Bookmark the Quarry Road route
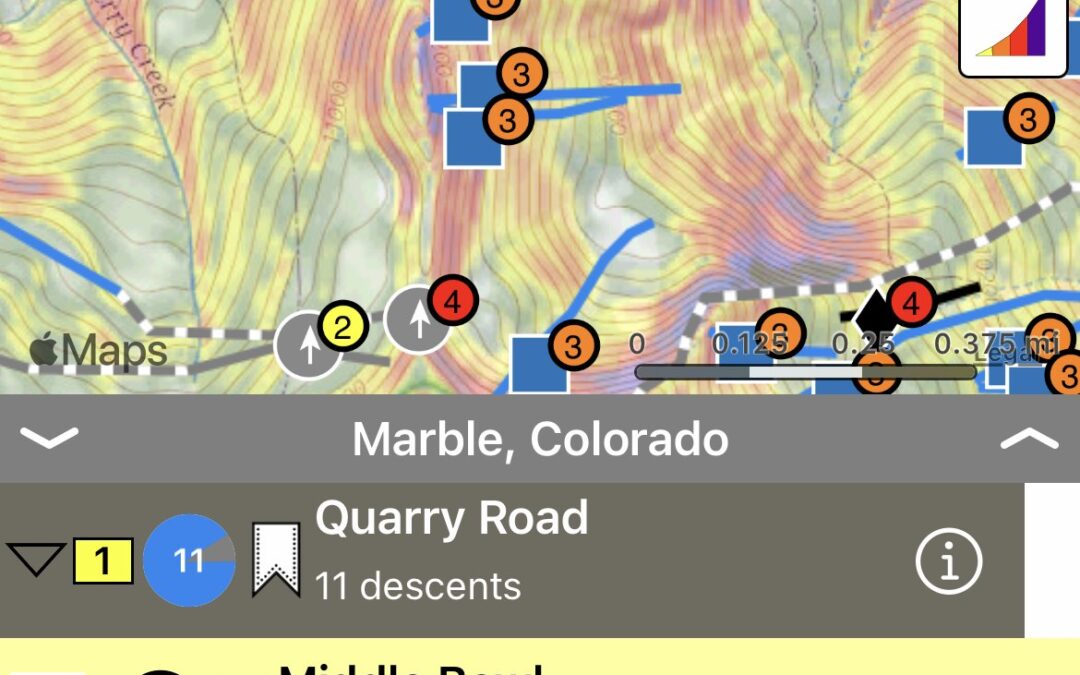 click(276, 560)
